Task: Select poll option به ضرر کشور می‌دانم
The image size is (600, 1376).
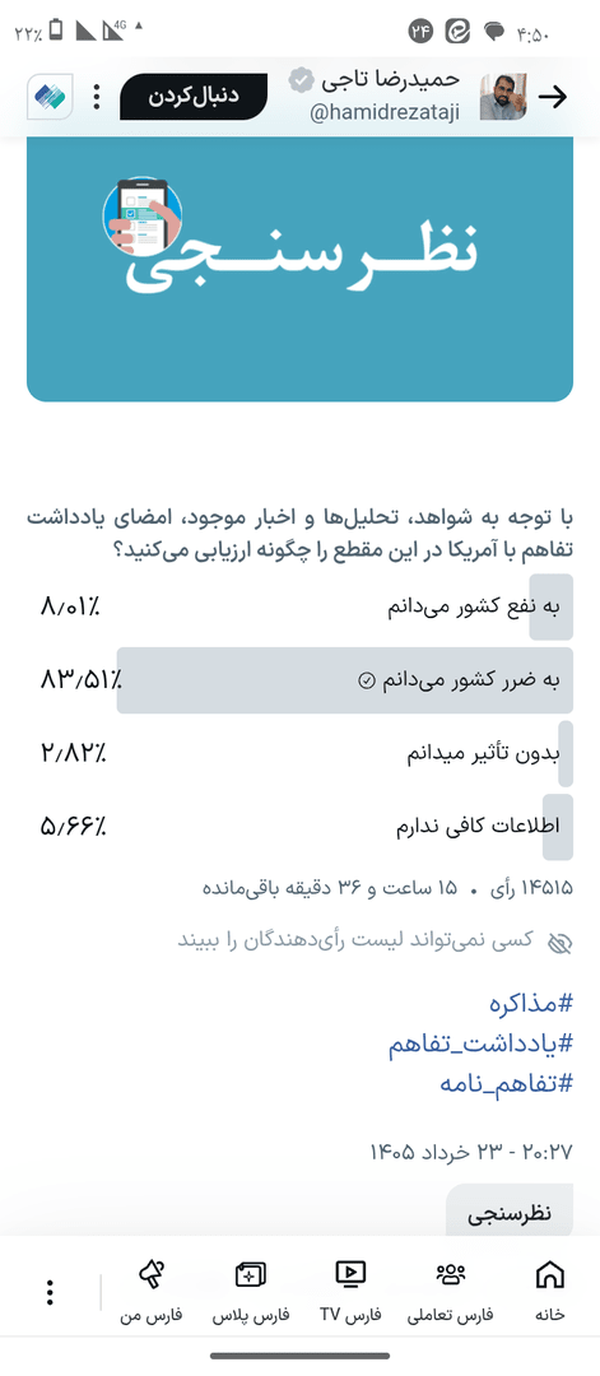Action: 300,680
